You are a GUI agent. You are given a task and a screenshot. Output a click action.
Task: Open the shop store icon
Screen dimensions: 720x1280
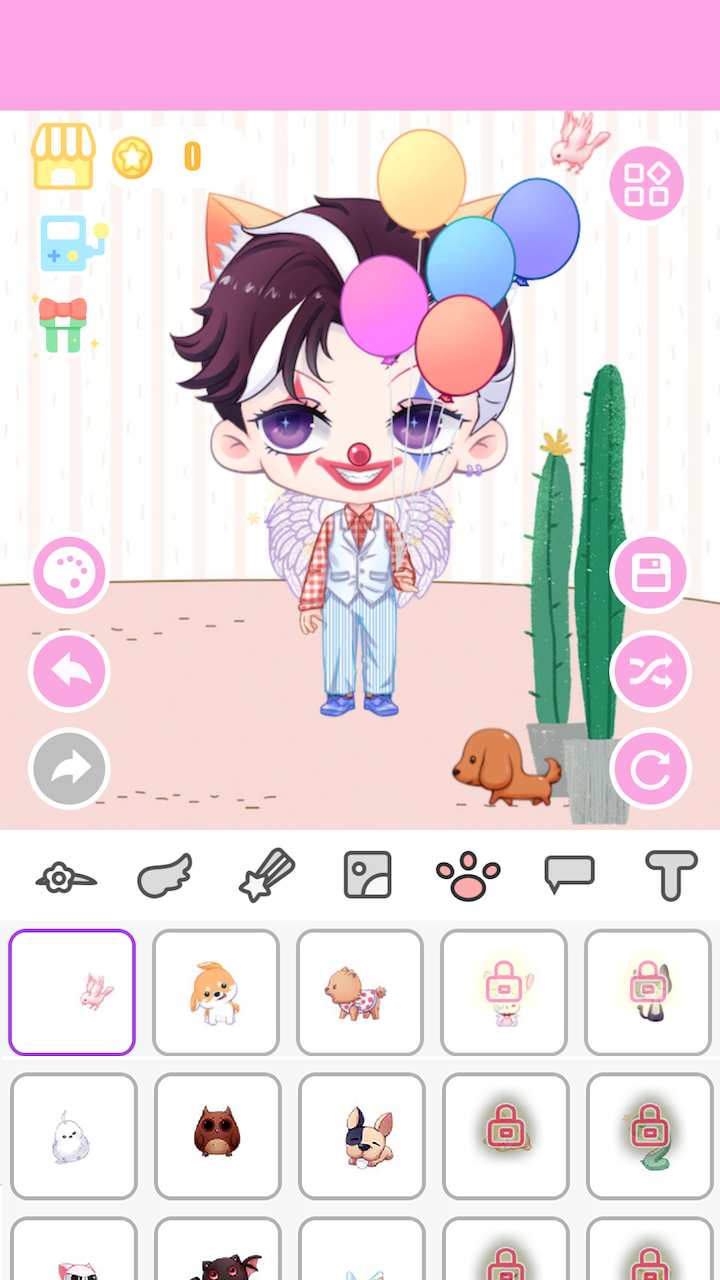point(63,157)
